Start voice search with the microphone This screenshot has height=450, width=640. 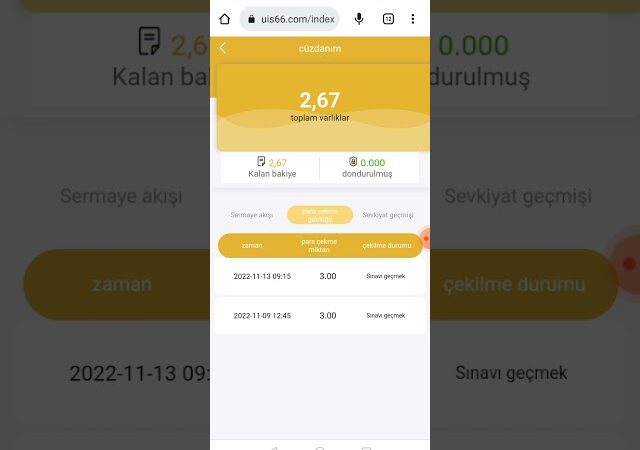[x=359, y=19]
